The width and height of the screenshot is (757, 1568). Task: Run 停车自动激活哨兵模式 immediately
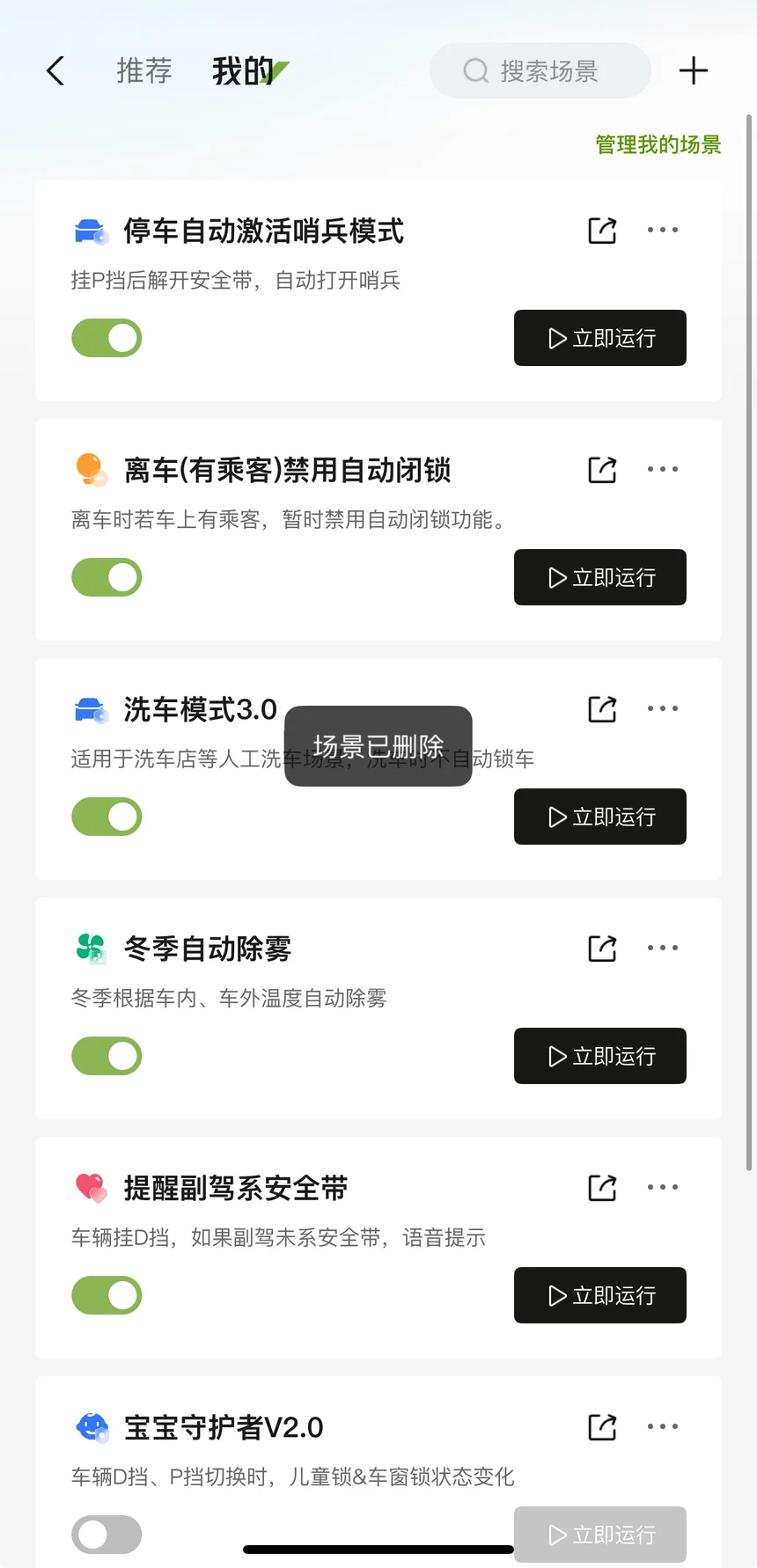600,338
